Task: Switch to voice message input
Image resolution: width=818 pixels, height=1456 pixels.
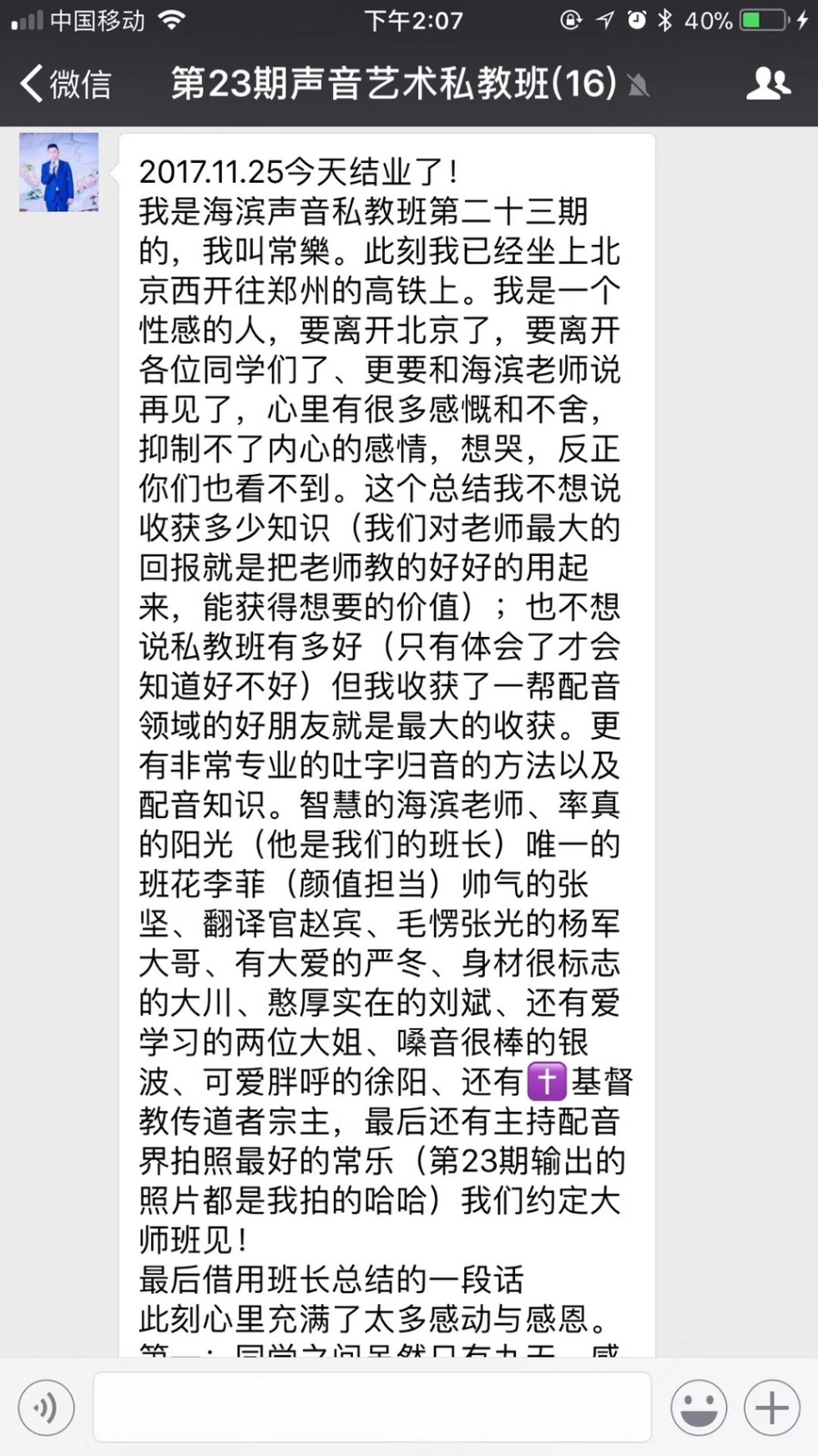Action: click(x=45, y=1407)
